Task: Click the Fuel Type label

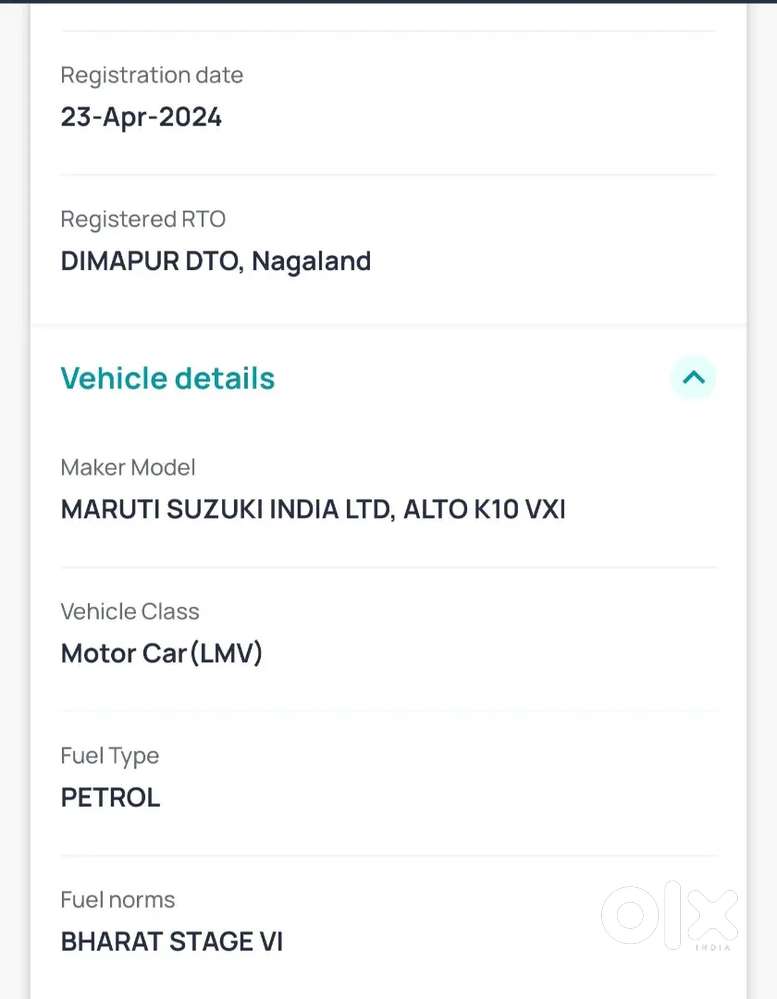Action: (110, 755)
